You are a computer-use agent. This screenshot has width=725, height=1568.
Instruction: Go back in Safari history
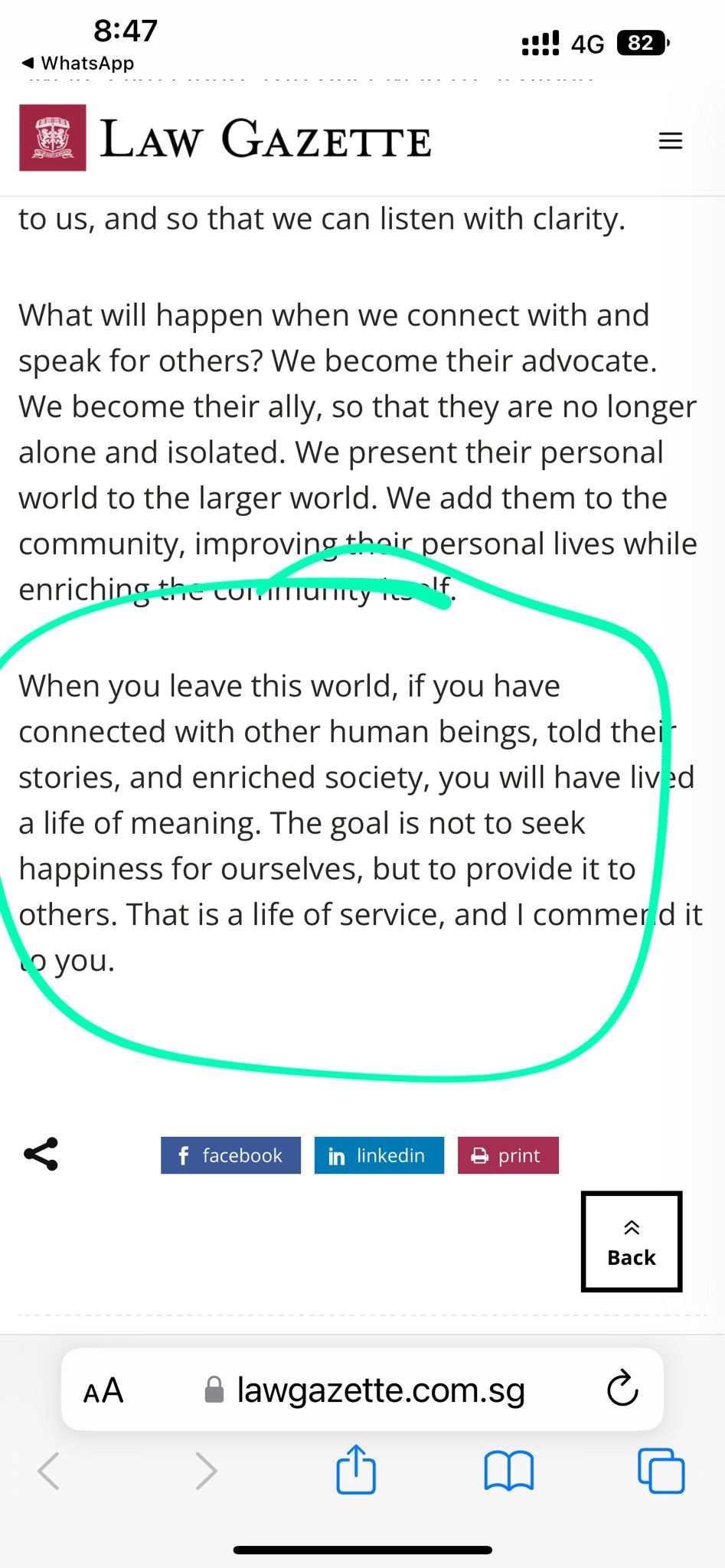pyautogui.click(x=49, y=1471)
